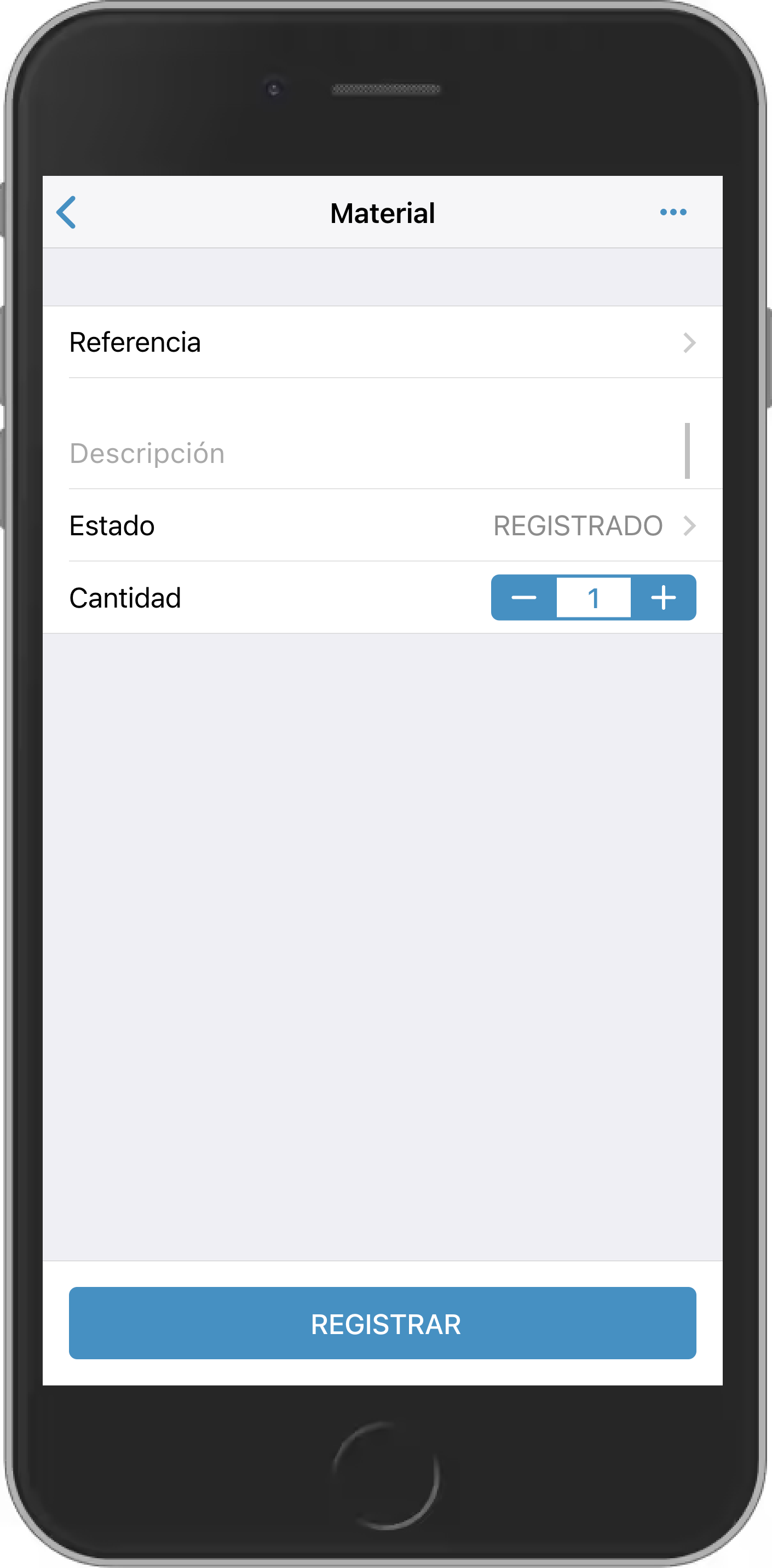772x1568 pixels.
Task: Submit with the REGISTRAR button
Action: click(x=382, y=1324)
